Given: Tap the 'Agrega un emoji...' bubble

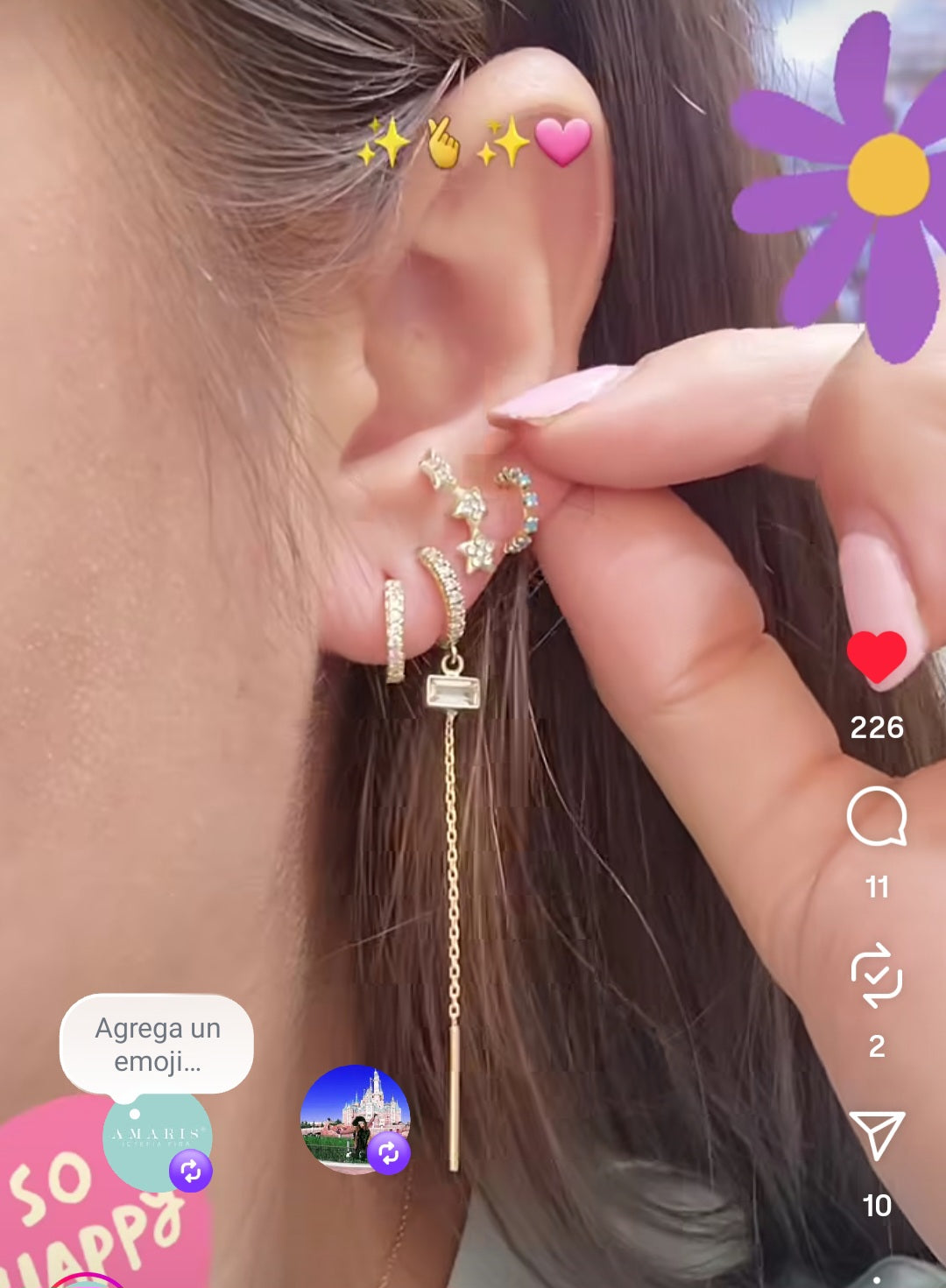Looking at the screenshot, I should click(x=157, y=1044).
